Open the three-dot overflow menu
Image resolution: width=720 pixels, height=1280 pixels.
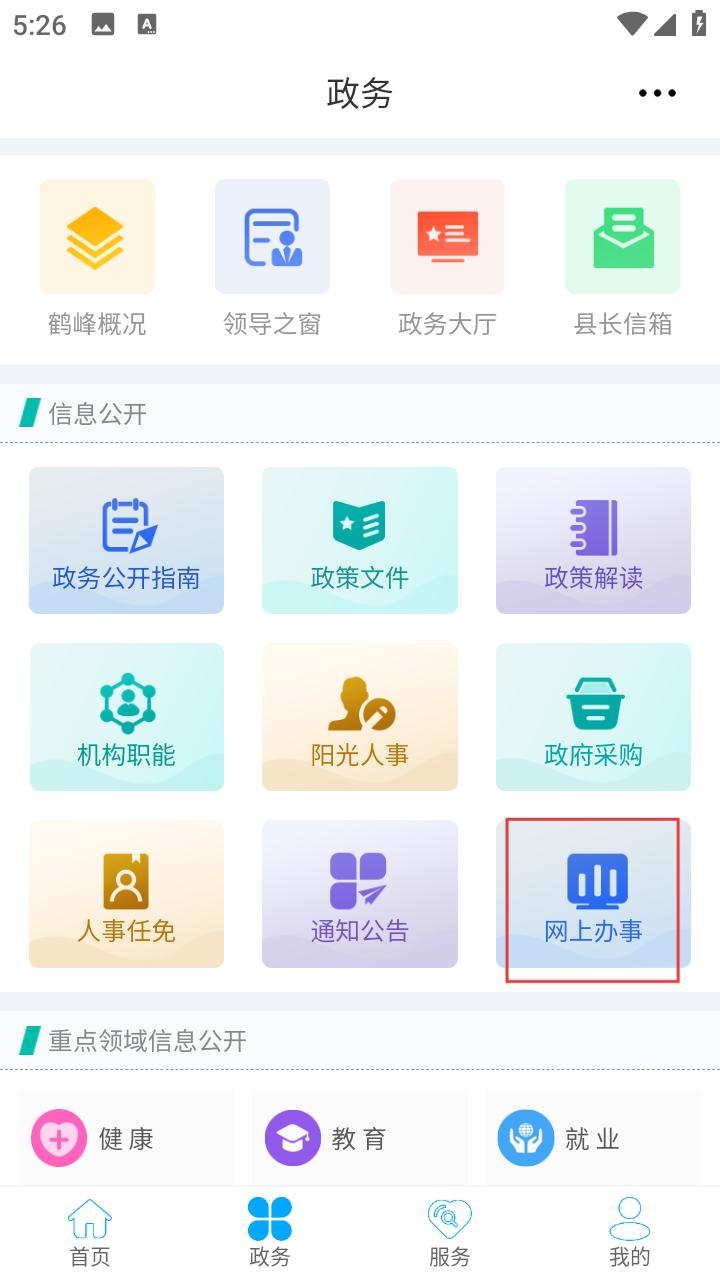657,93
